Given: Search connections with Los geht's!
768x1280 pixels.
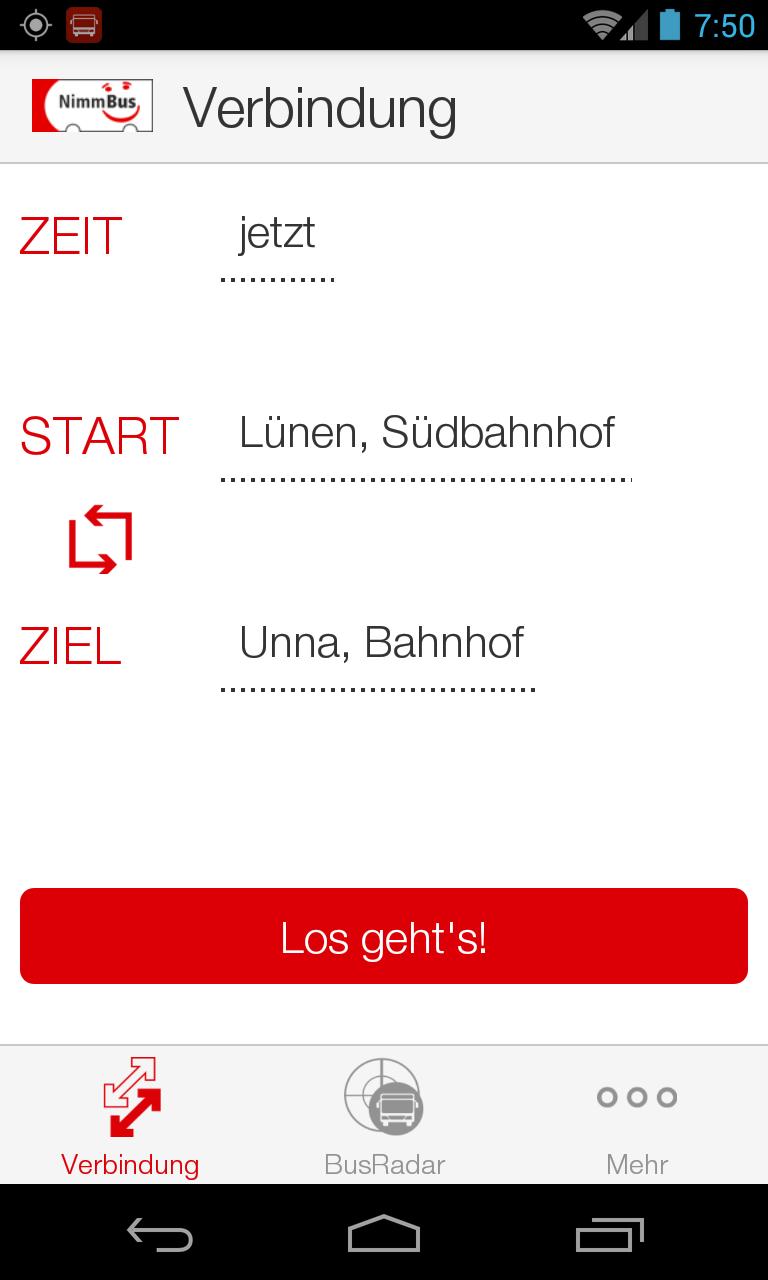Looking at the screenshot, I should (384, 937).
